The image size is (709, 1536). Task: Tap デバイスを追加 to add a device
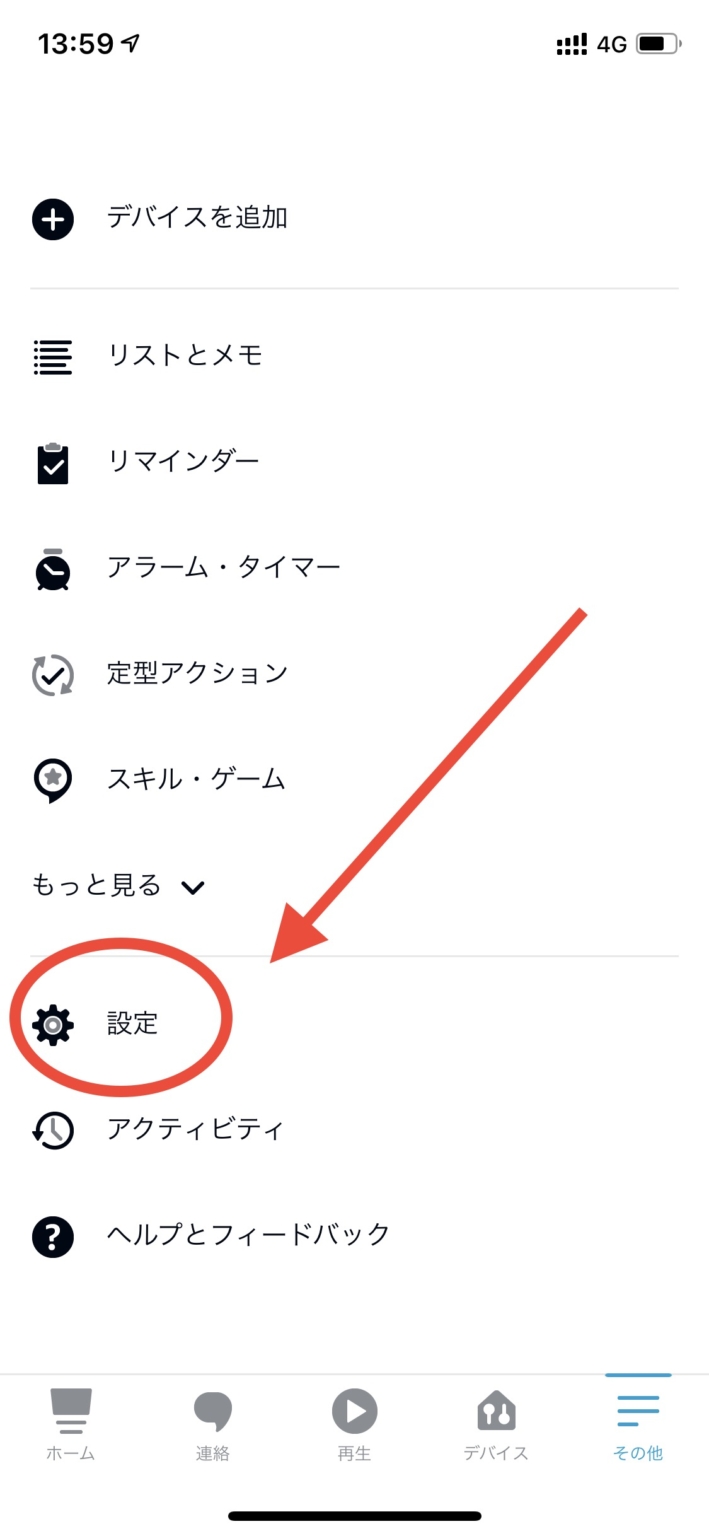pyautogui.click(x=197, y=218)
